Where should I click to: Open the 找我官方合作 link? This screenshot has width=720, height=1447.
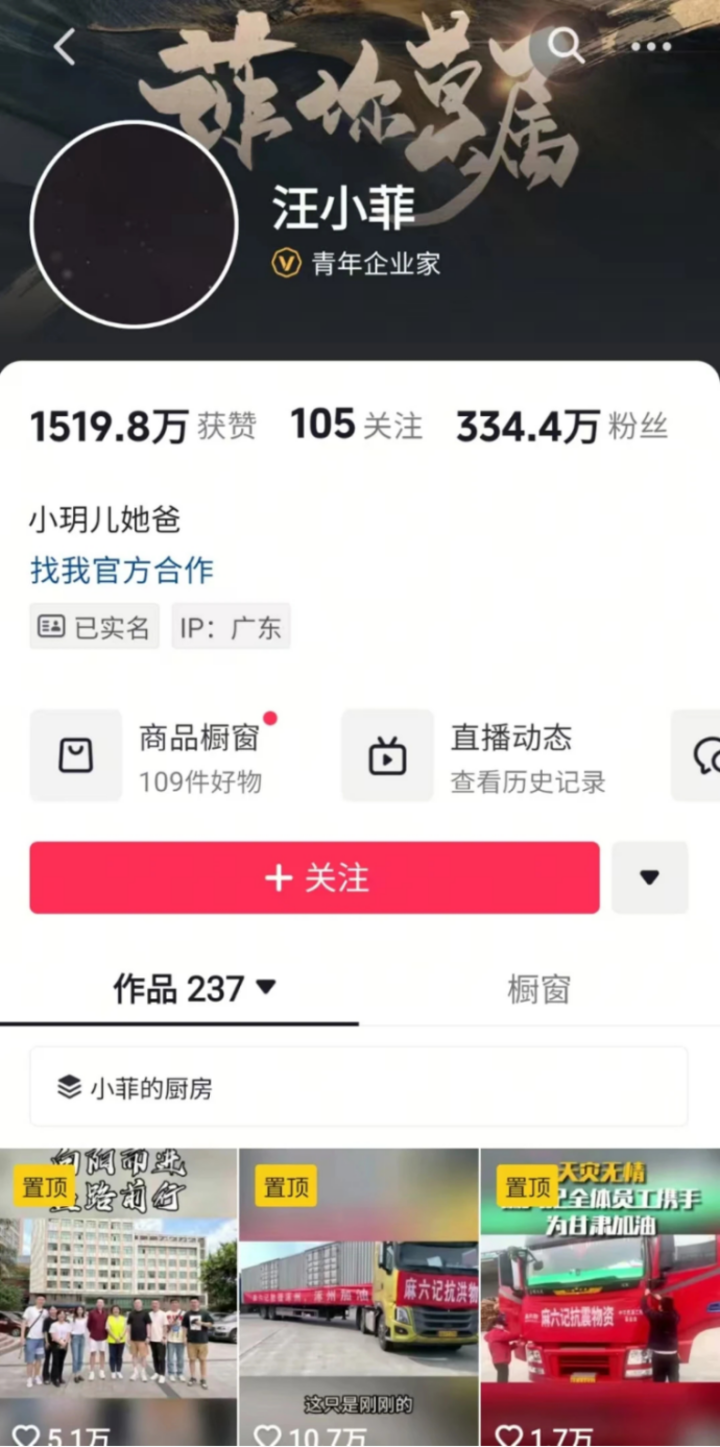tap(122, 570)
